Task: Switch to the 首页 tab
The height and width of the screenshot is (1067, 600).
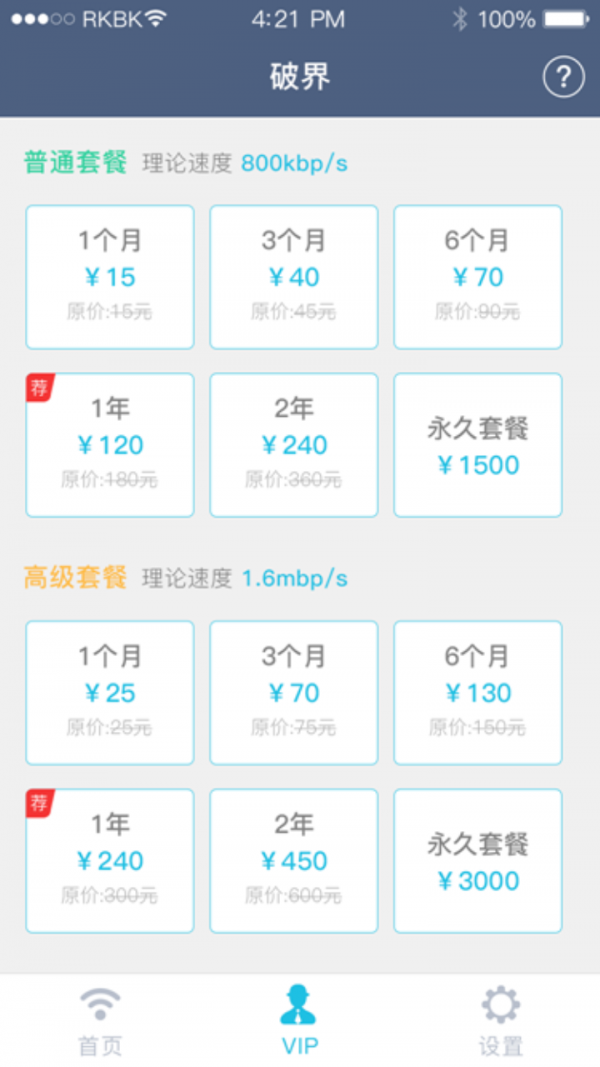Action: click(x=100, y=1020)
